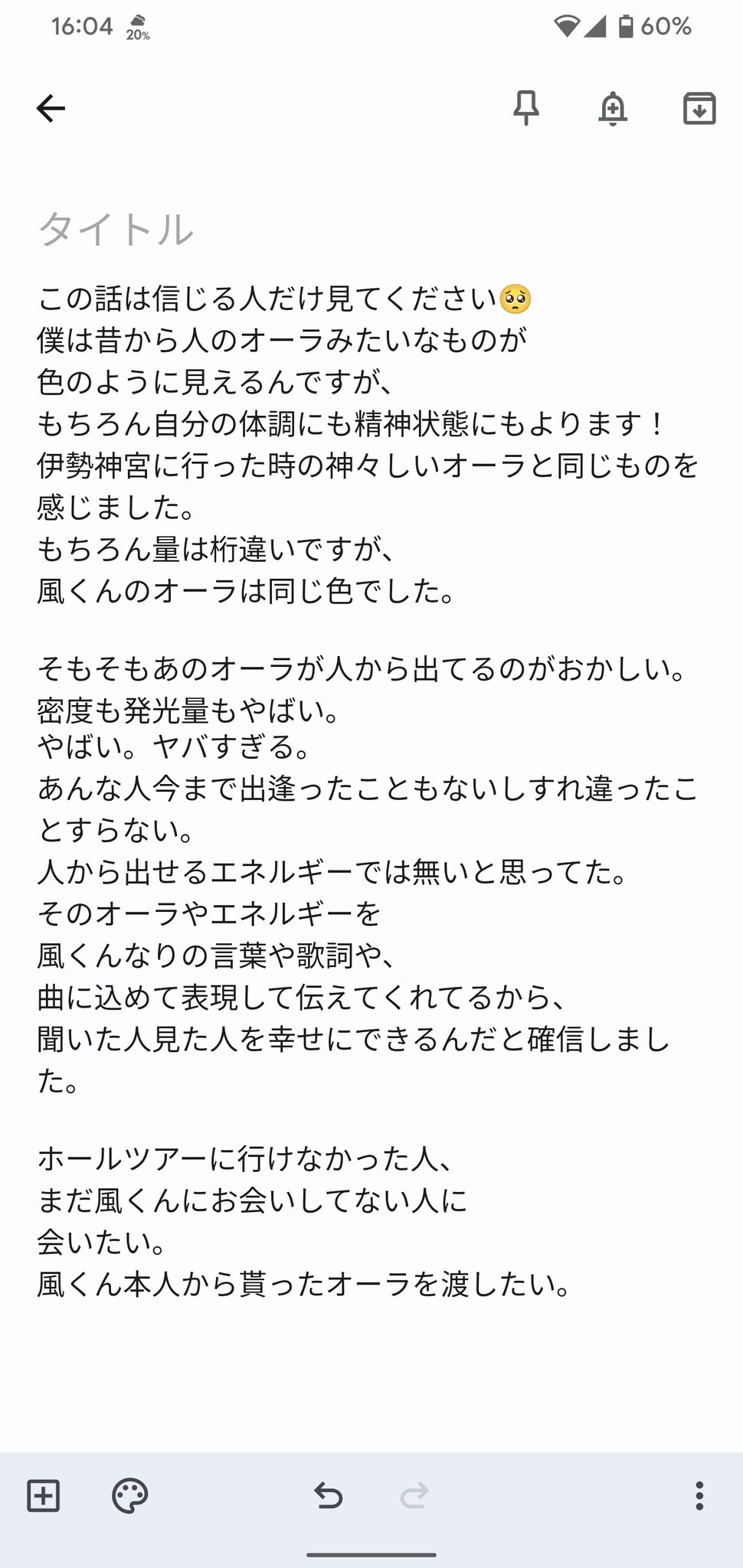Open the background color palette

click(x=130, y=1495)
